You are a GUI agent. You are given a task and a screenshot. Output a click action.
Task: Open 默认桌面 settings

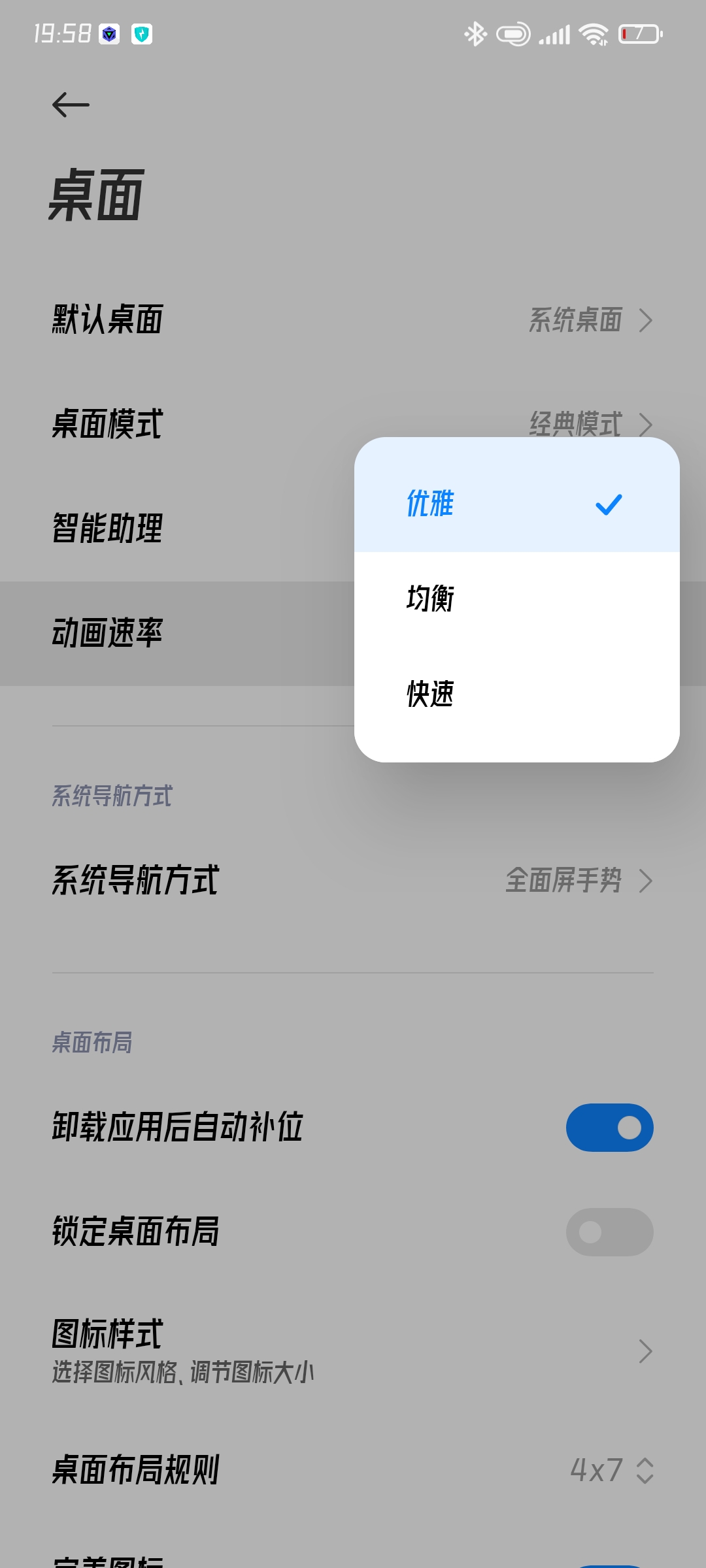(353, 320)
